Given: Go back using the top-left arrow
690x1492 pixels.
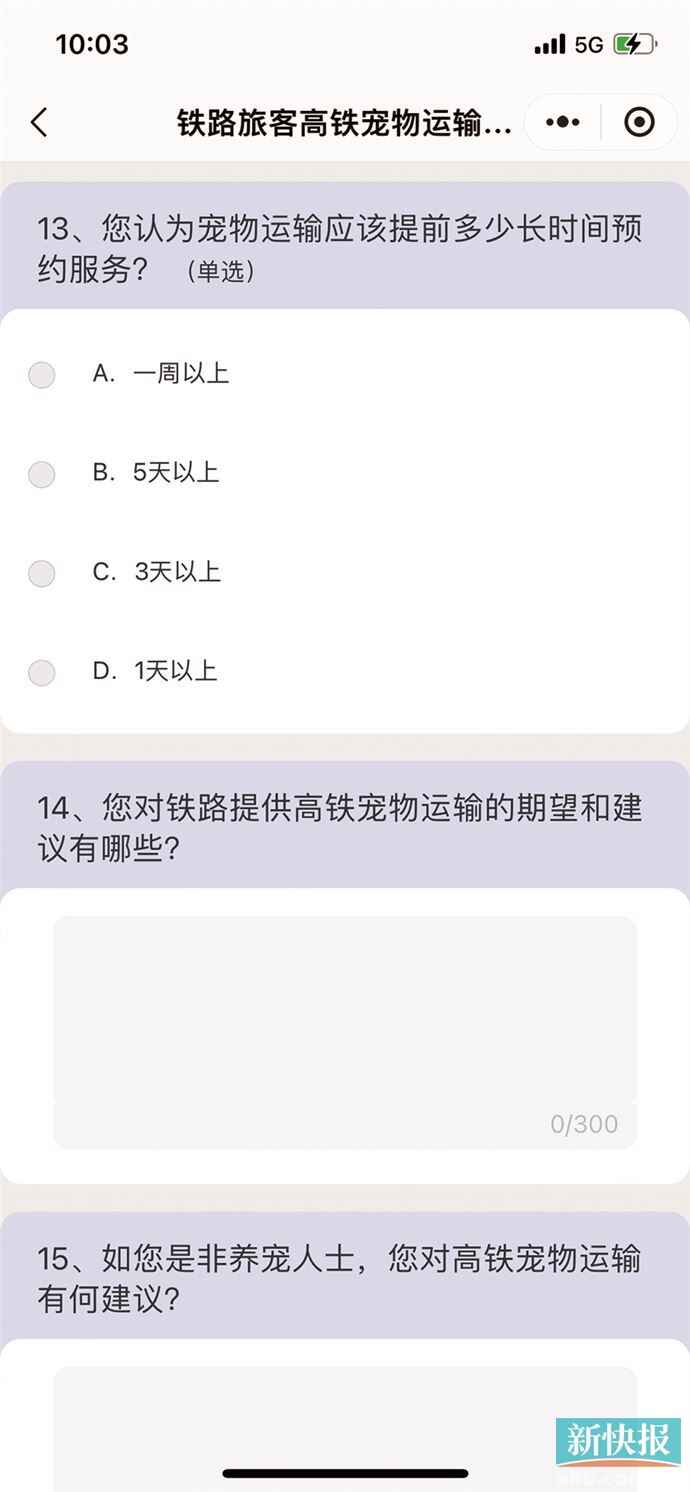Looking at the screenshot, I should 39,123.
